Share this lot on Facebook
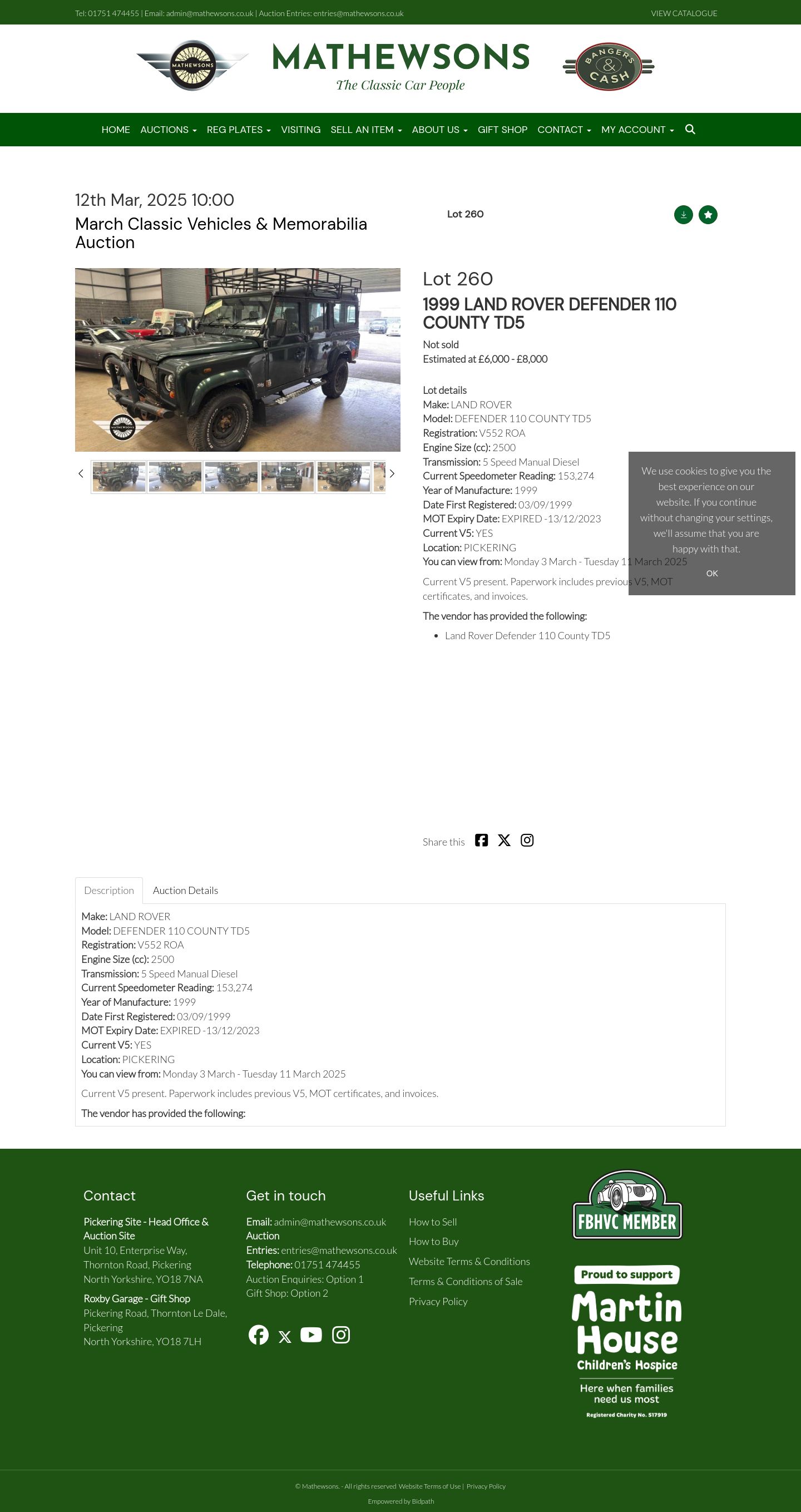801x1512 pixels. tap(481, 840)
